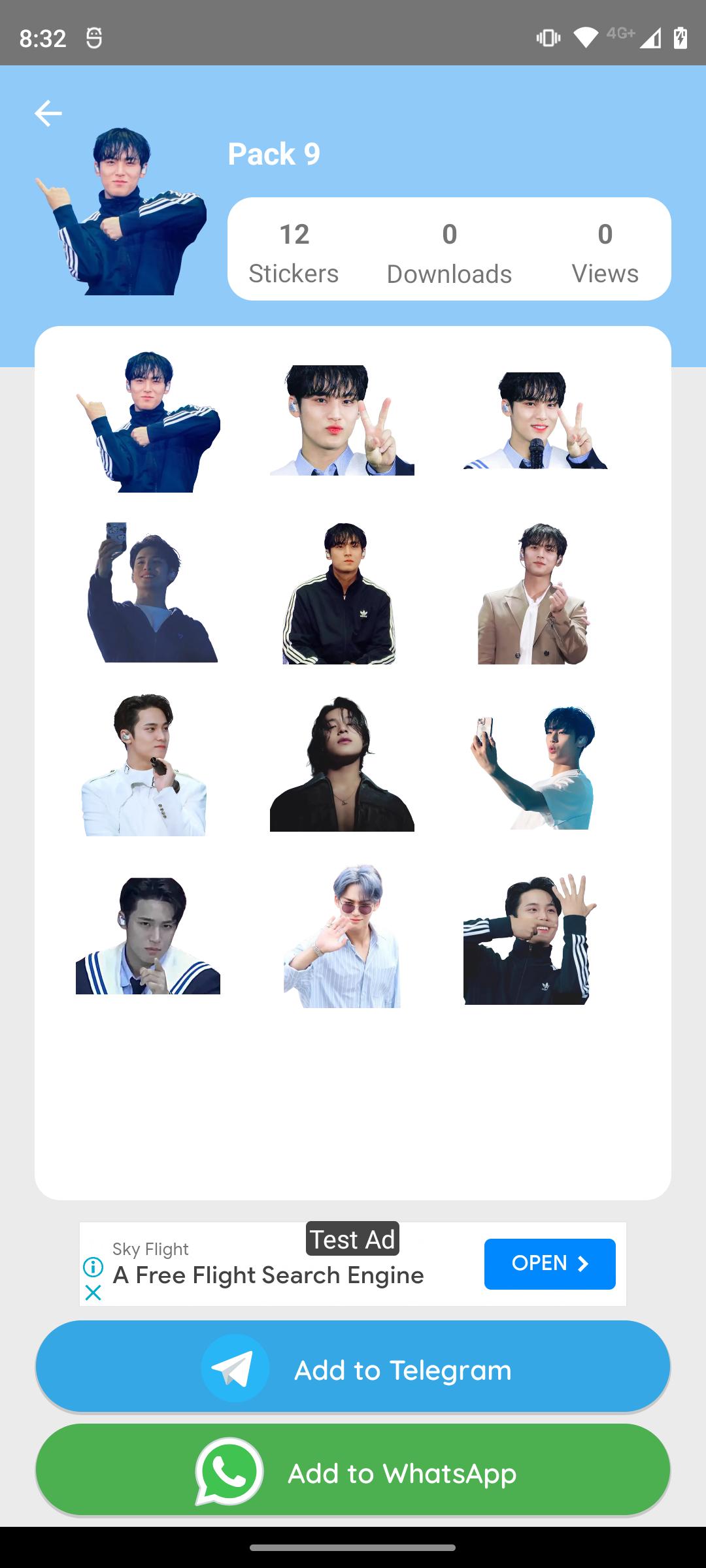Open the Sky Flight ad
The width and height of the screenshot is (706, 1568).
coord(550,1264)
